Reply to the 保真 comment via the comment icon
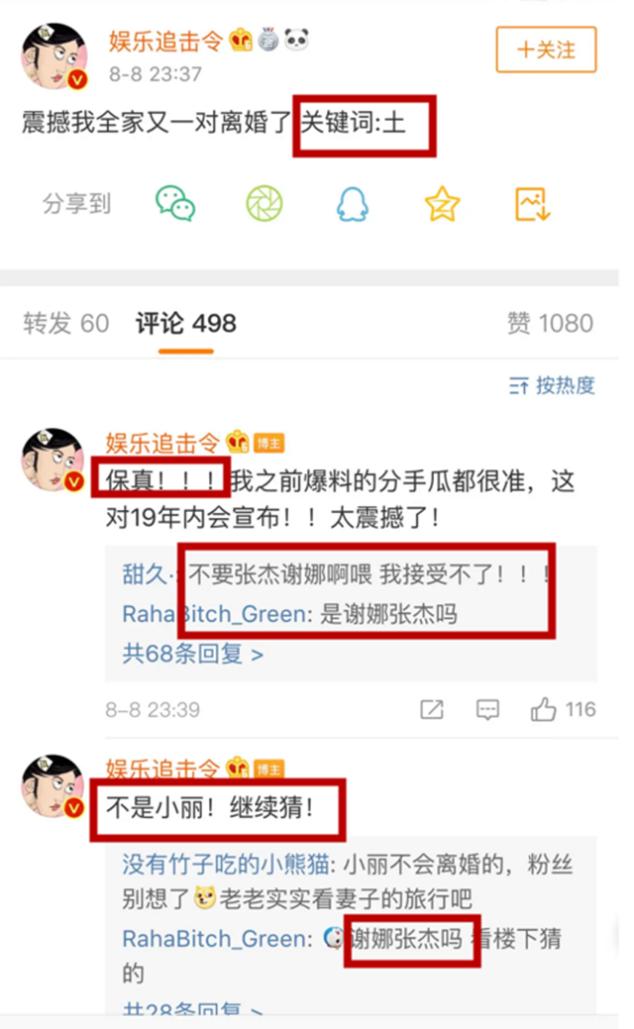Viewport: 634px width, 1029px height. pos(488,710)
